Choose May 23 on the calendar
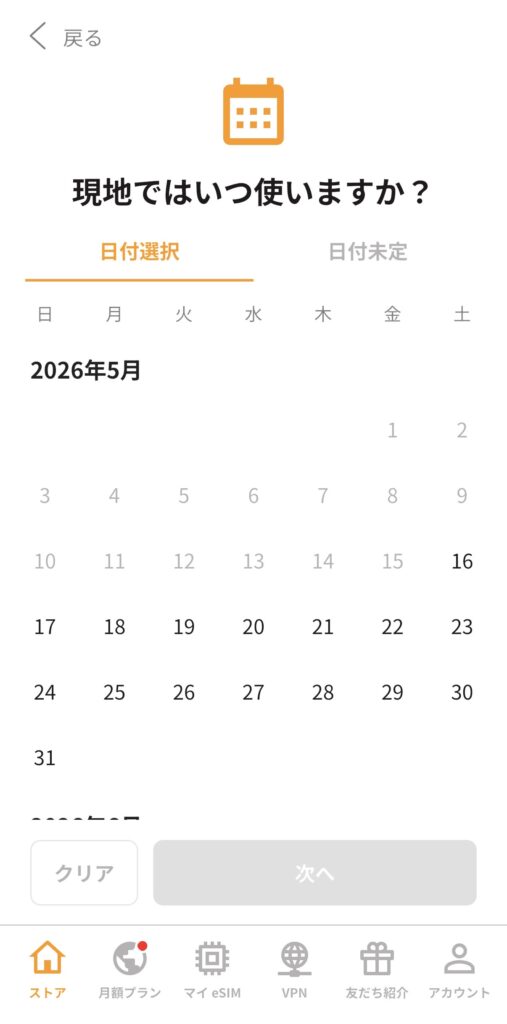The height and width of the screenshot is (1024, 507). (461, 627)
